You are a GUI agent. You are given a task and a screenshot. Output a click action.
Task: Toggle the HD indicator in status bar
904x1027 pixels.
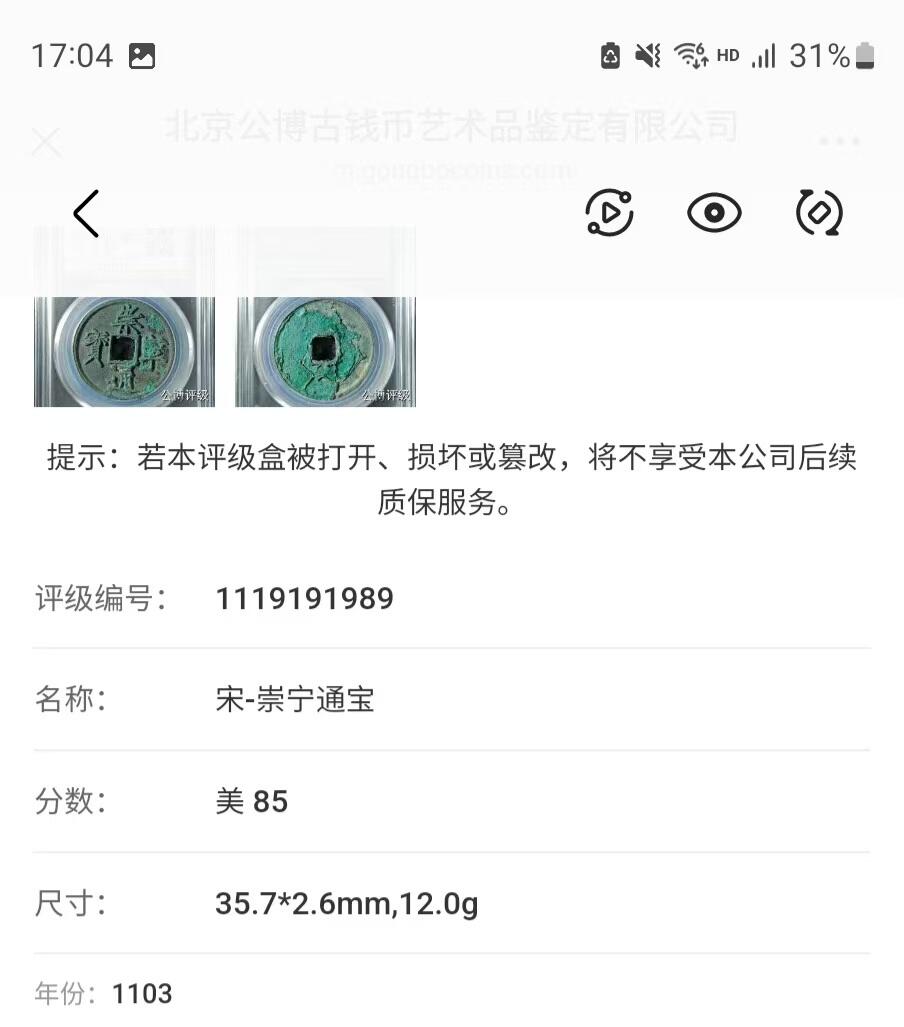point(727,57)
